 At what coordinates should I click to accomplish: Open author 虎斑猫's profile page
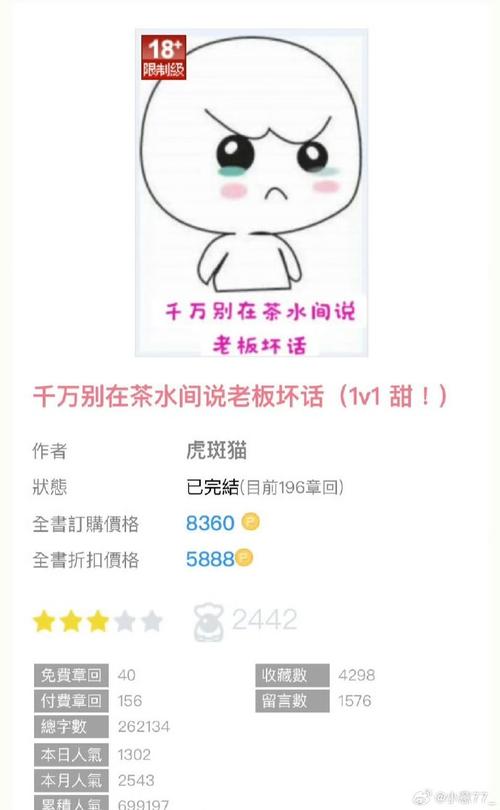(x=216, y=450)
